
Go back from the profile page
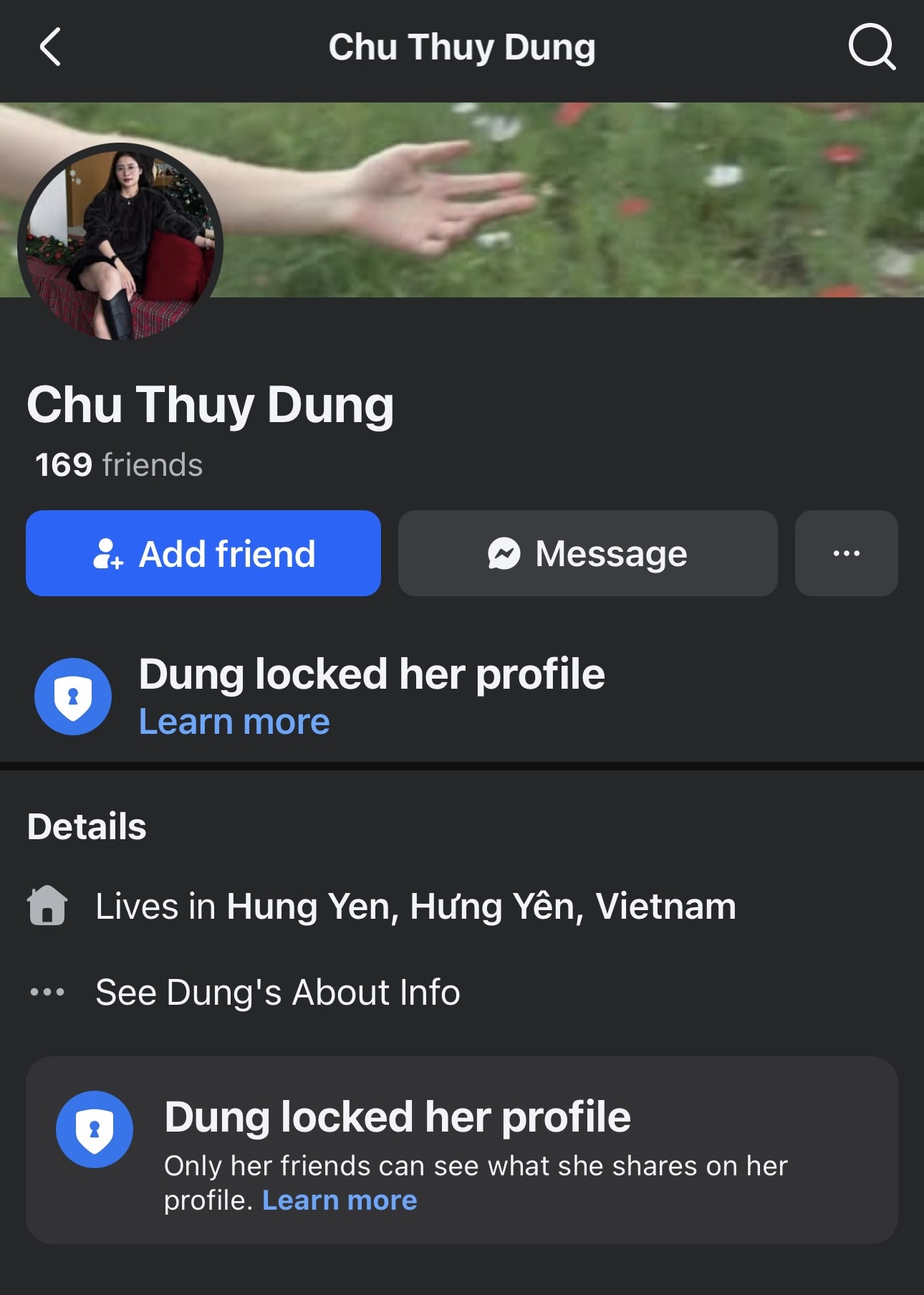[50, 47]
